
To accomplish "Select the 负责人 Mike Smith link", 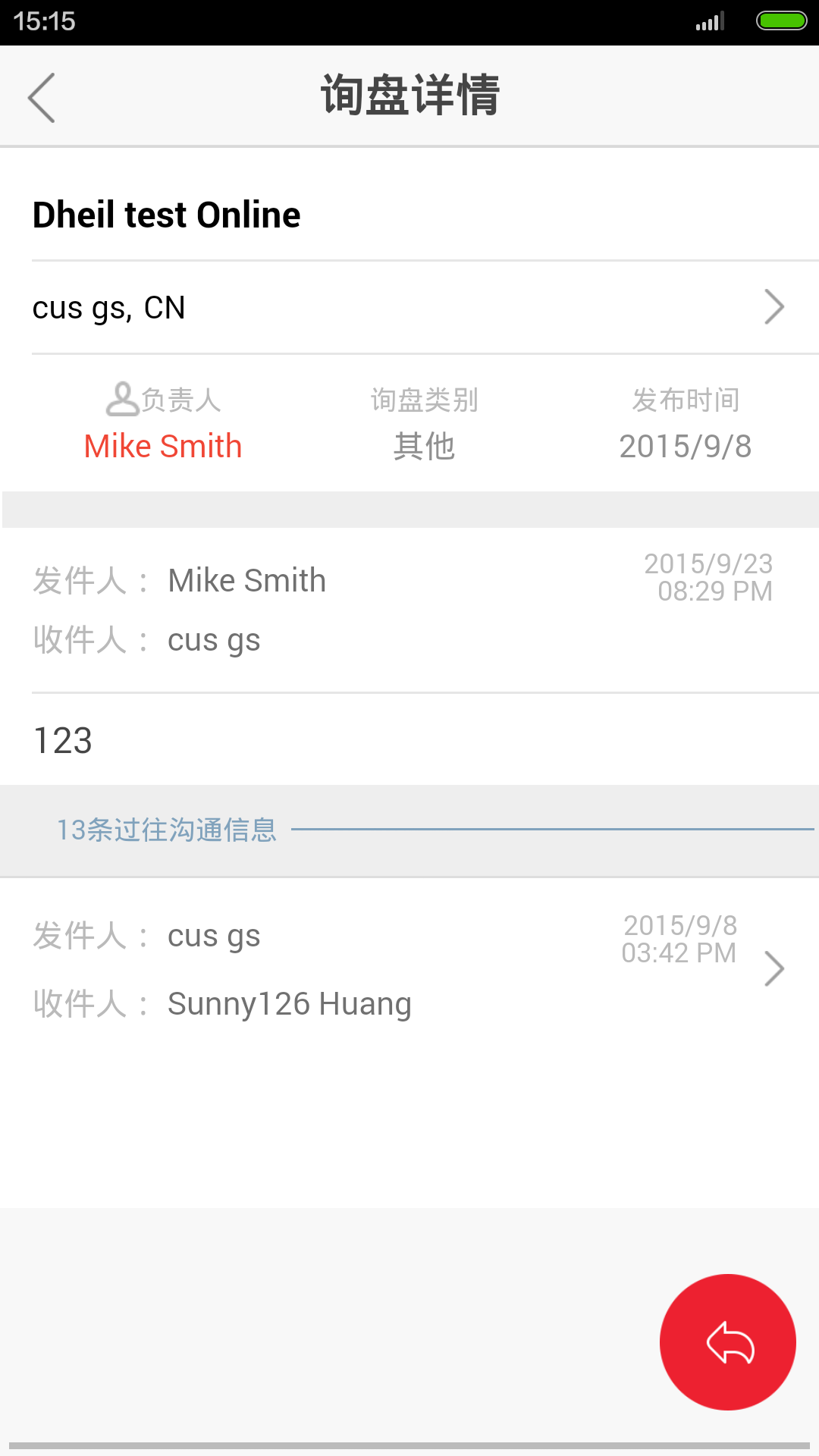I will click(x=163, y=446).
